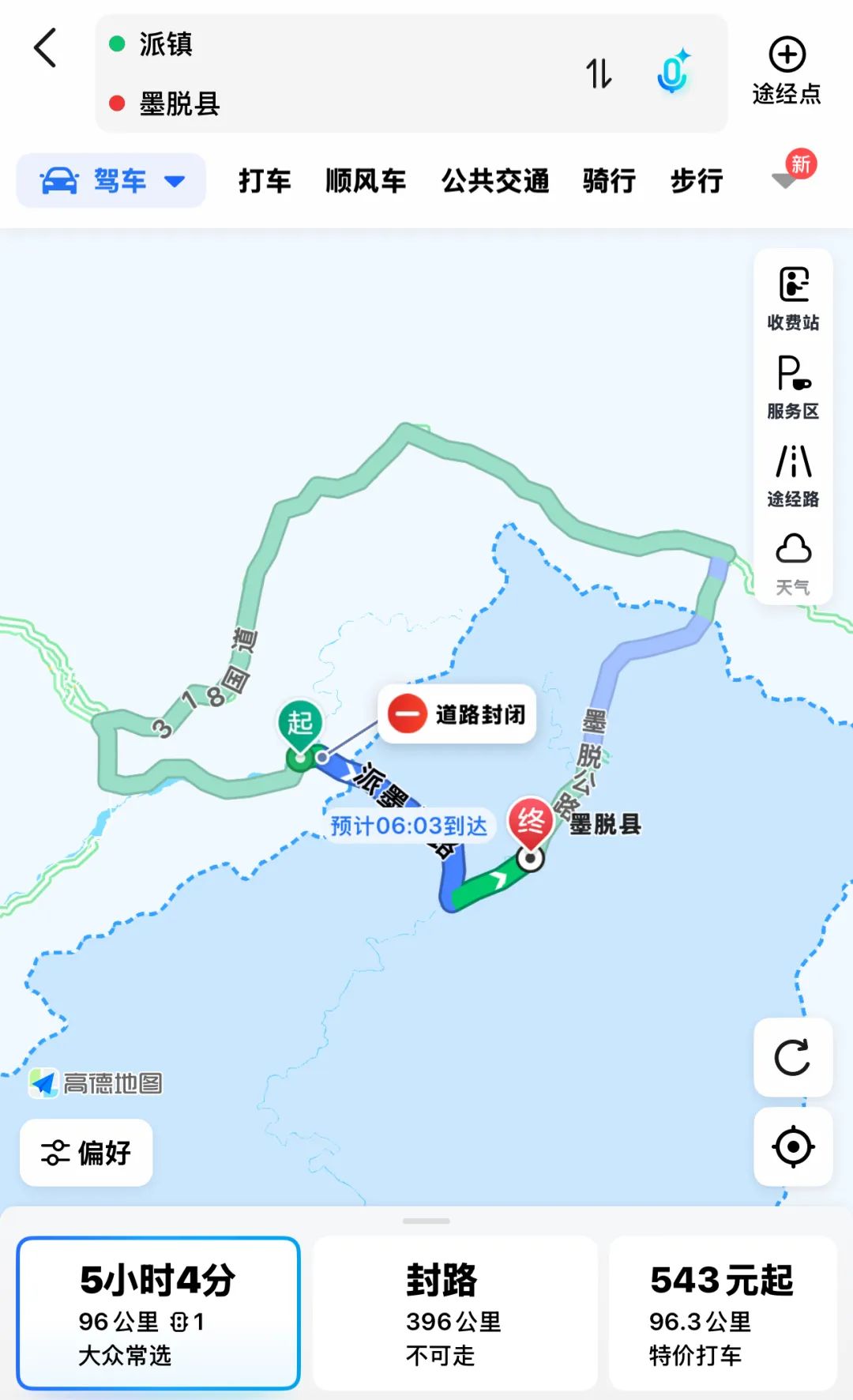View 途经路 roads along the route
The image size is (853, 1400).
794,476
